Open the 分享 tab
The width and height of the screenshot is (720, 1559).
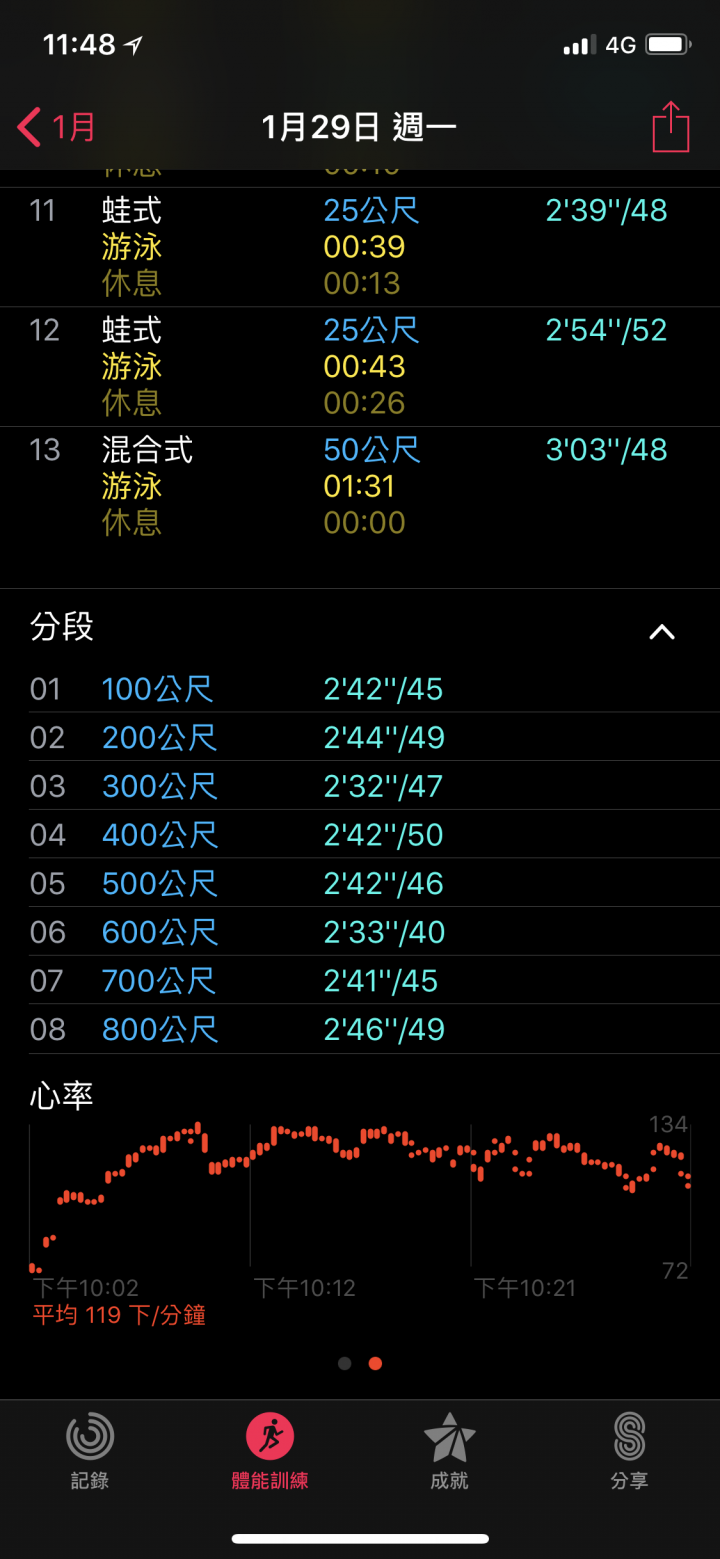(x=629, y=1451)
